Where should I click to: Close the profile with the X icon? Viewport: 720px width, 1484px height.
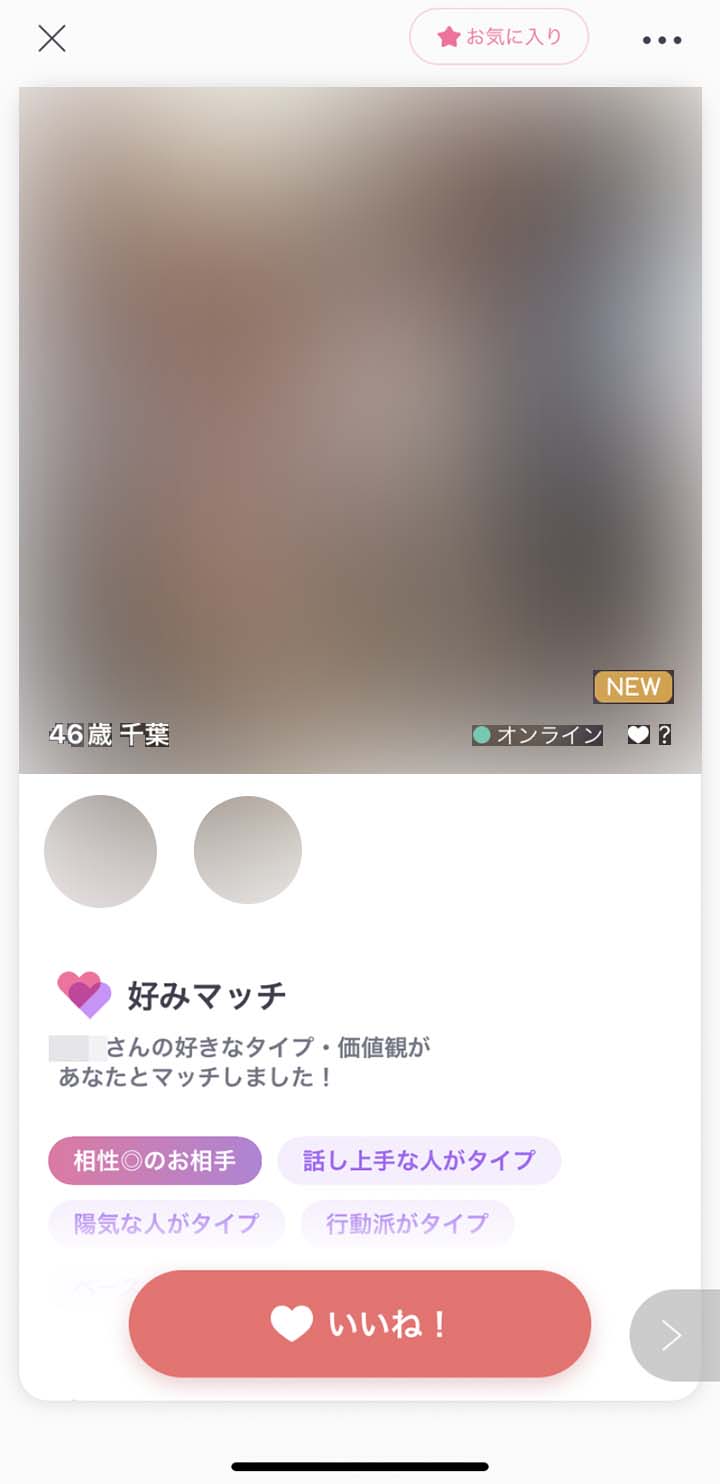pos(51,38)
